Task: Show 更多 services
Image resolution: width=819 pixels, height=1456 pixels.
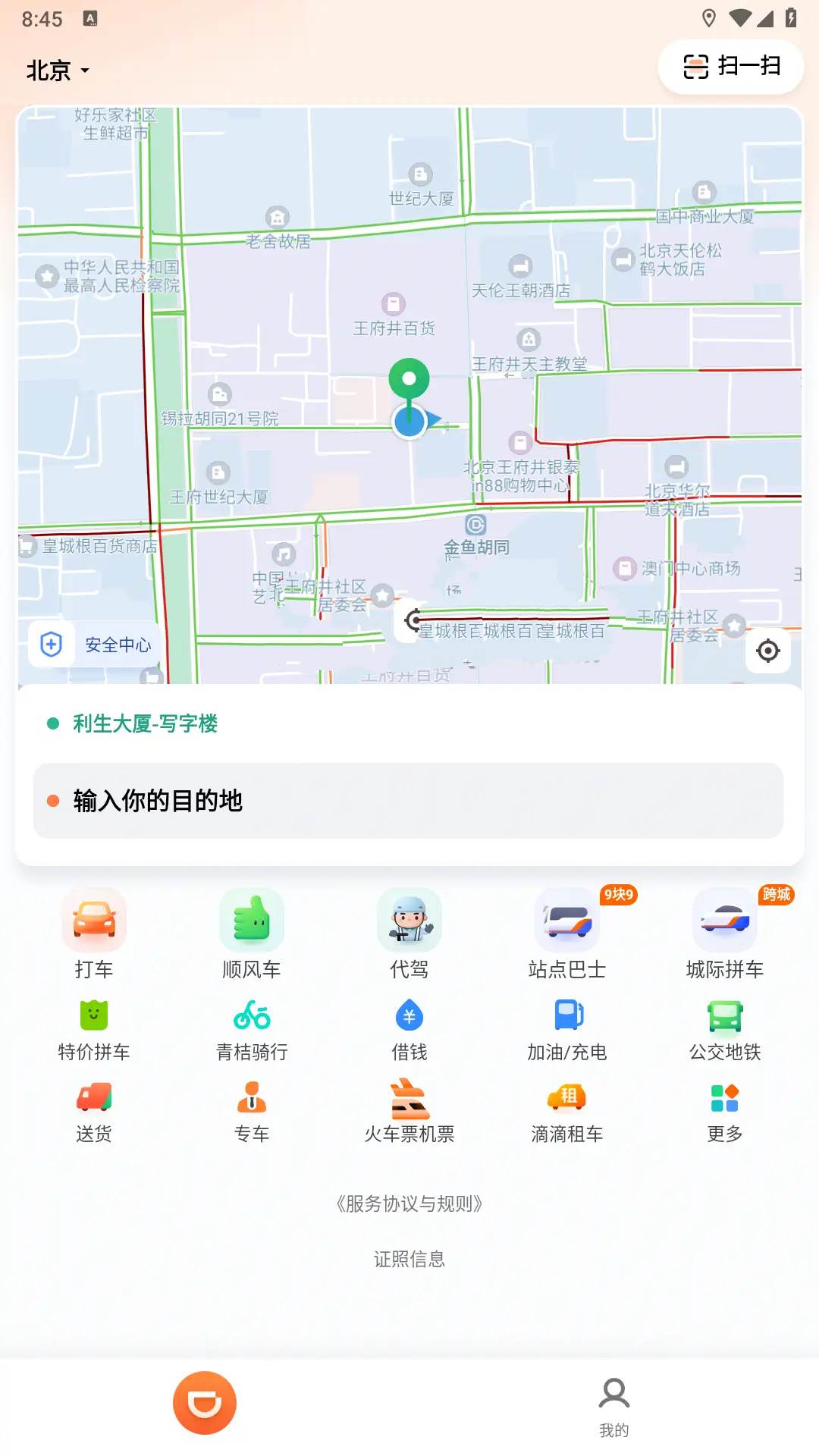Action: [x=725, y=1112]
